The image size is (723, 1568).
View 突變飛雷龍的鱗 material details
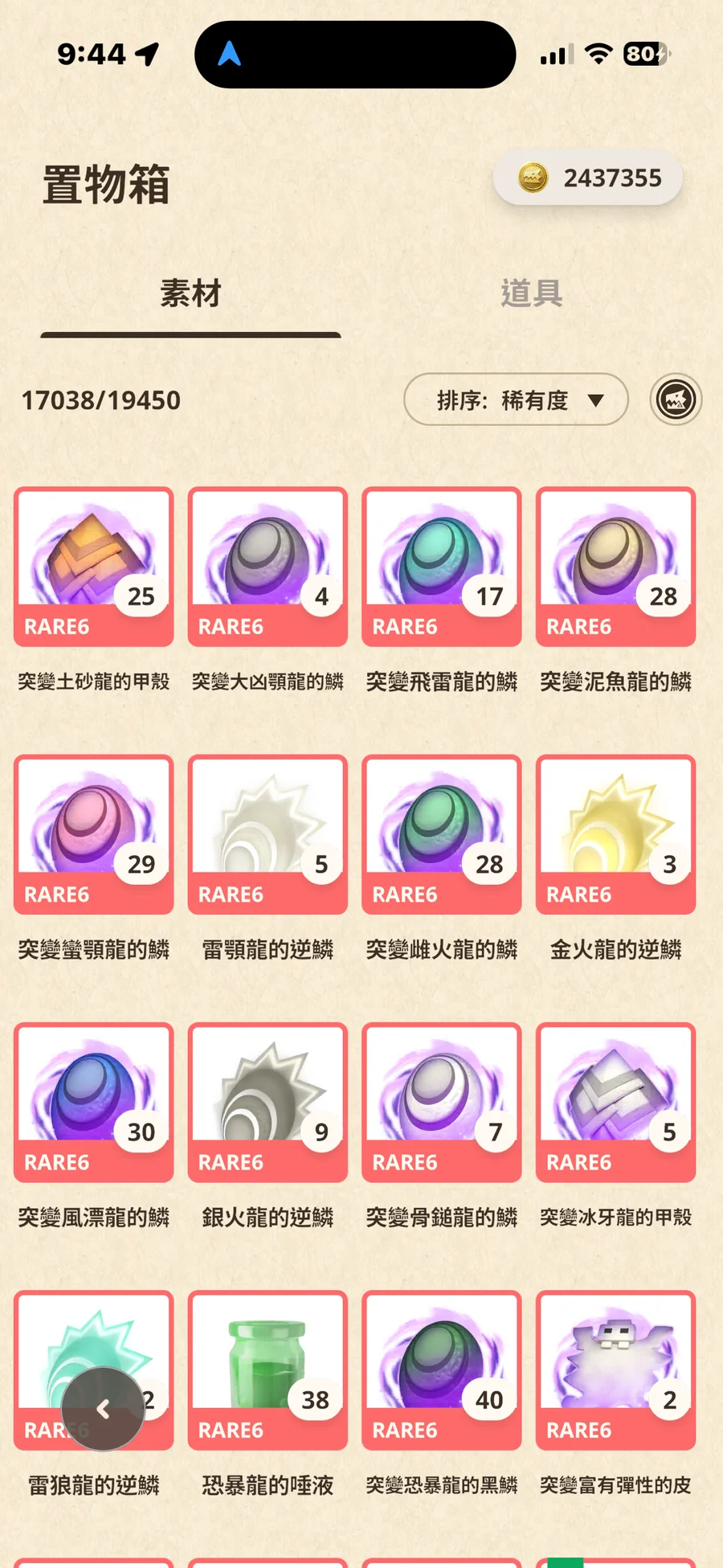(x=442, y=567)
